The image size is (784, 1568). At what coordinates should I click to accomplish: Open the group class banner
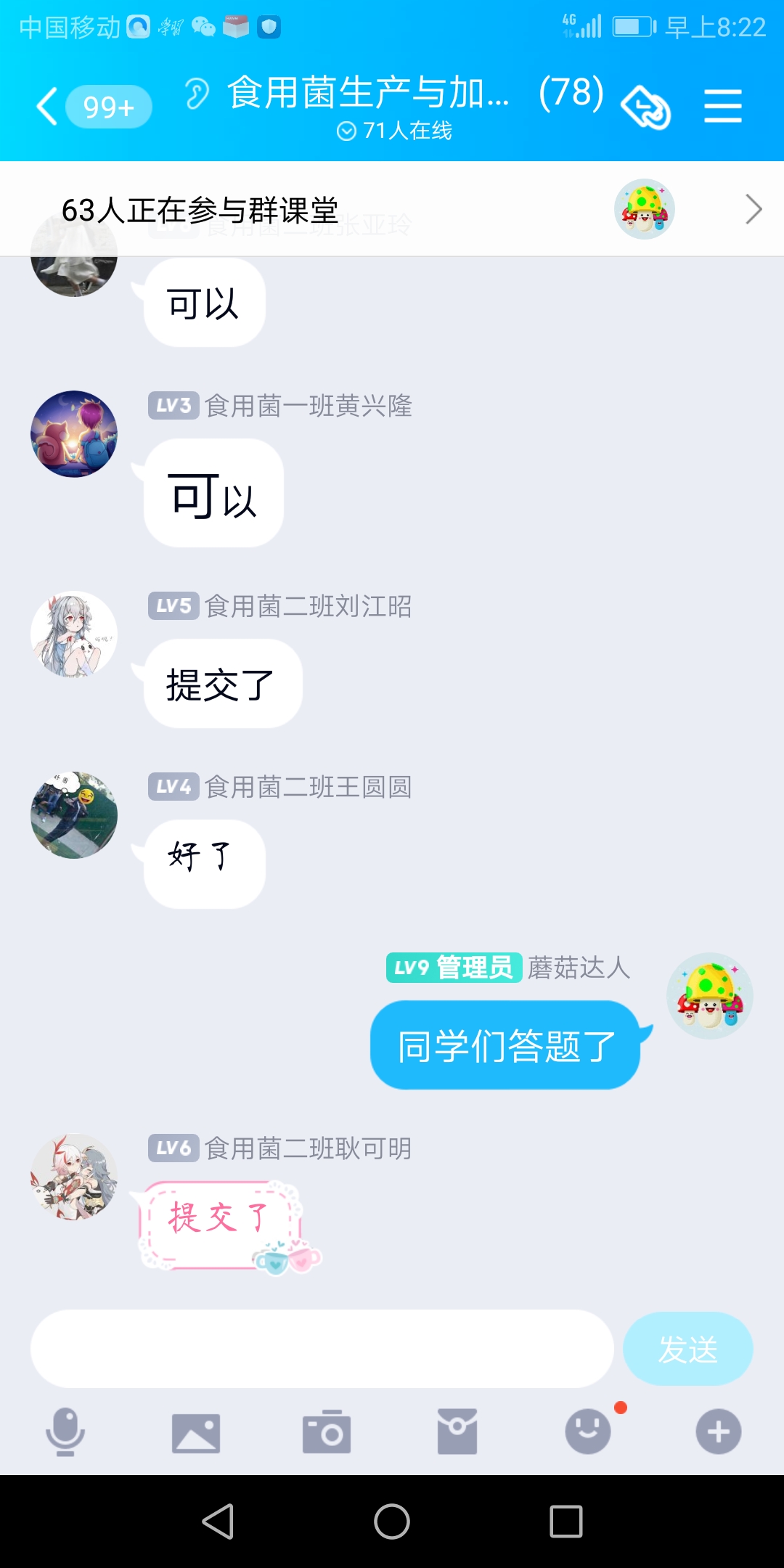(x=392, y=210)
